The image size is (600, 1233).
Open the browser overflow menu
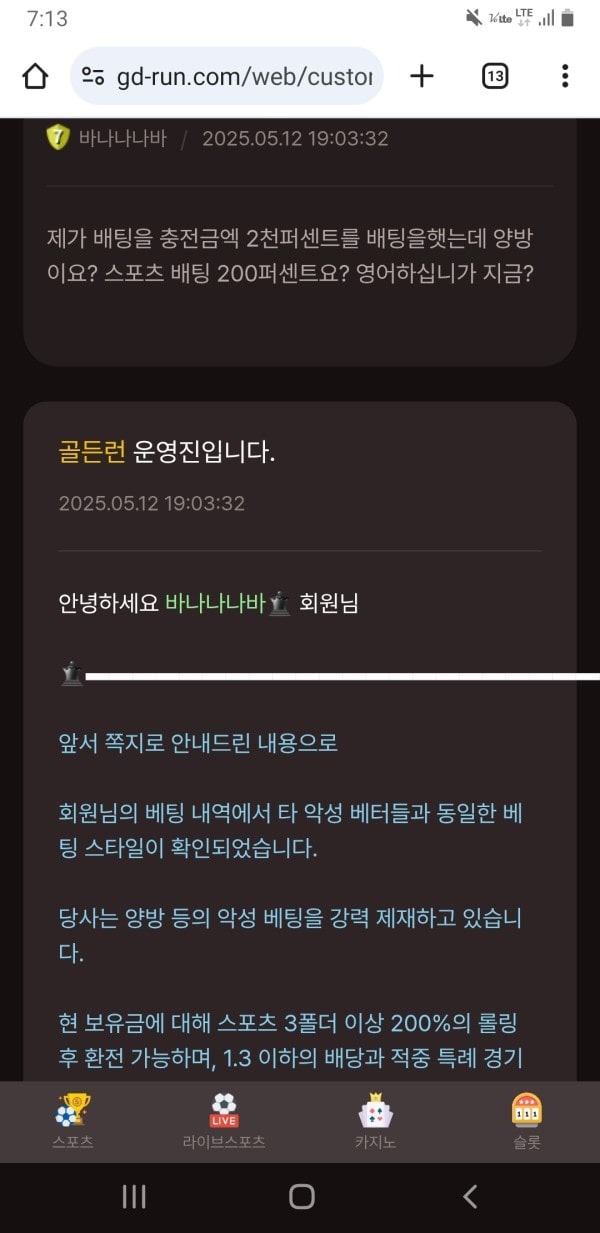[x=565, y=76]
